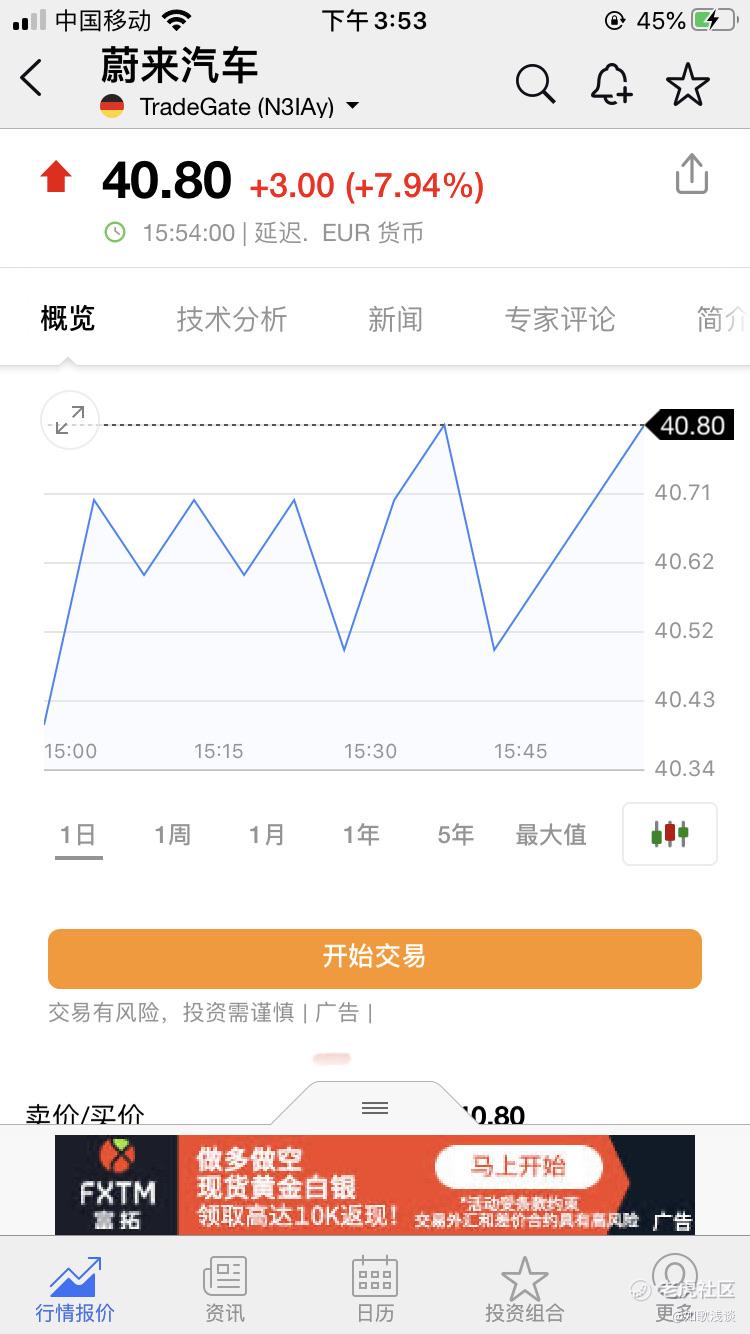Viewport: 750px width, 1334px height.
Task: Open the FXTM advertisement banner
Action: pyautogui.click(x=375, y=1185)
